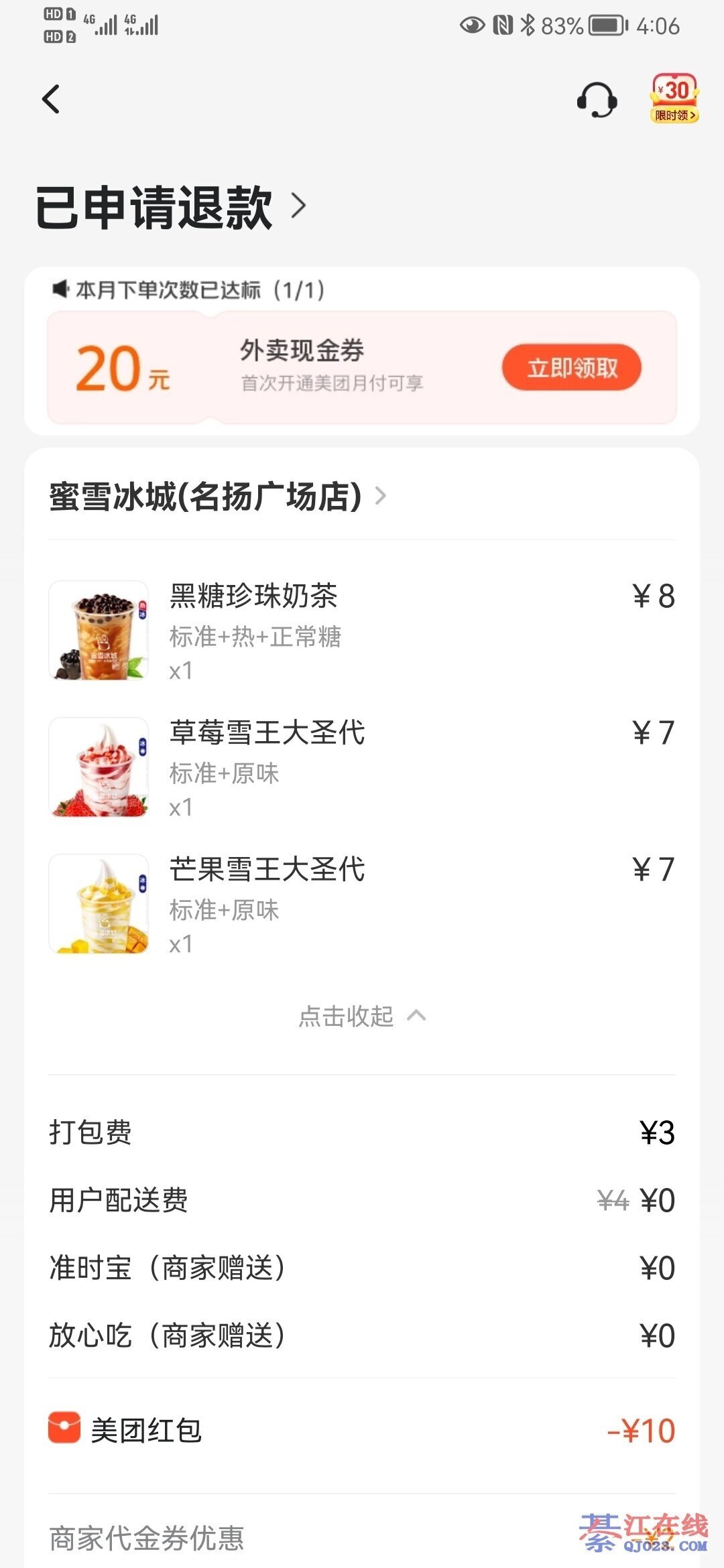The width and height of the screenshot is (724, 1568).
Task: Go back using the top-left arrow
Action: pos(52,99)
